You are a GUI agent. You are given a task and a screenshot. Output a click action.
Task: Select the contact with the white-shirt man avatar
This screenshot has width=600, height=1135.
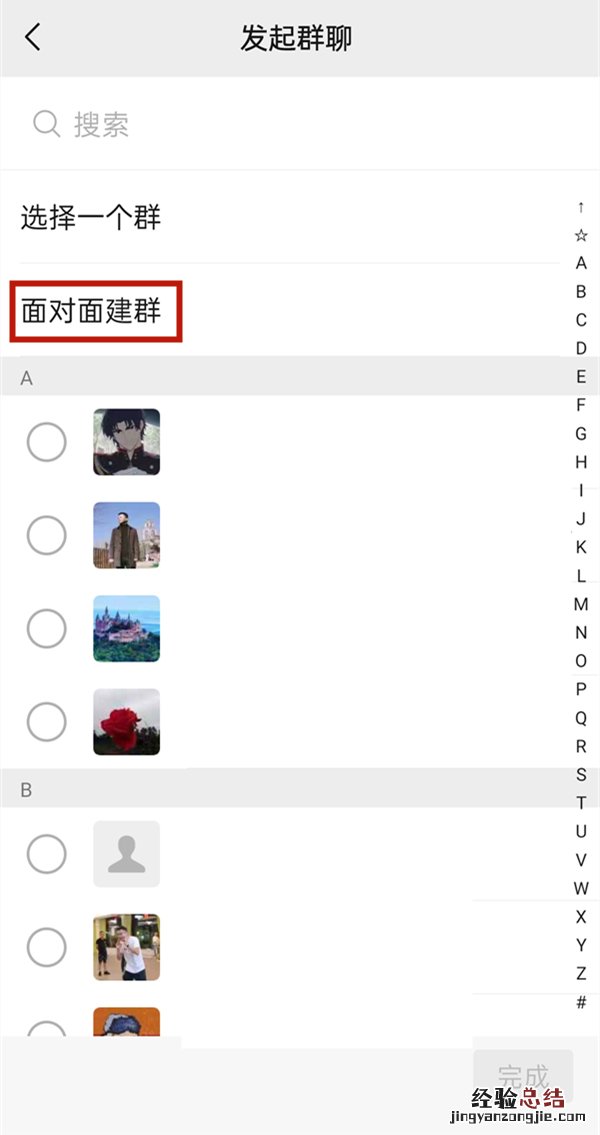pyautogui.click(x=46, y=947)
